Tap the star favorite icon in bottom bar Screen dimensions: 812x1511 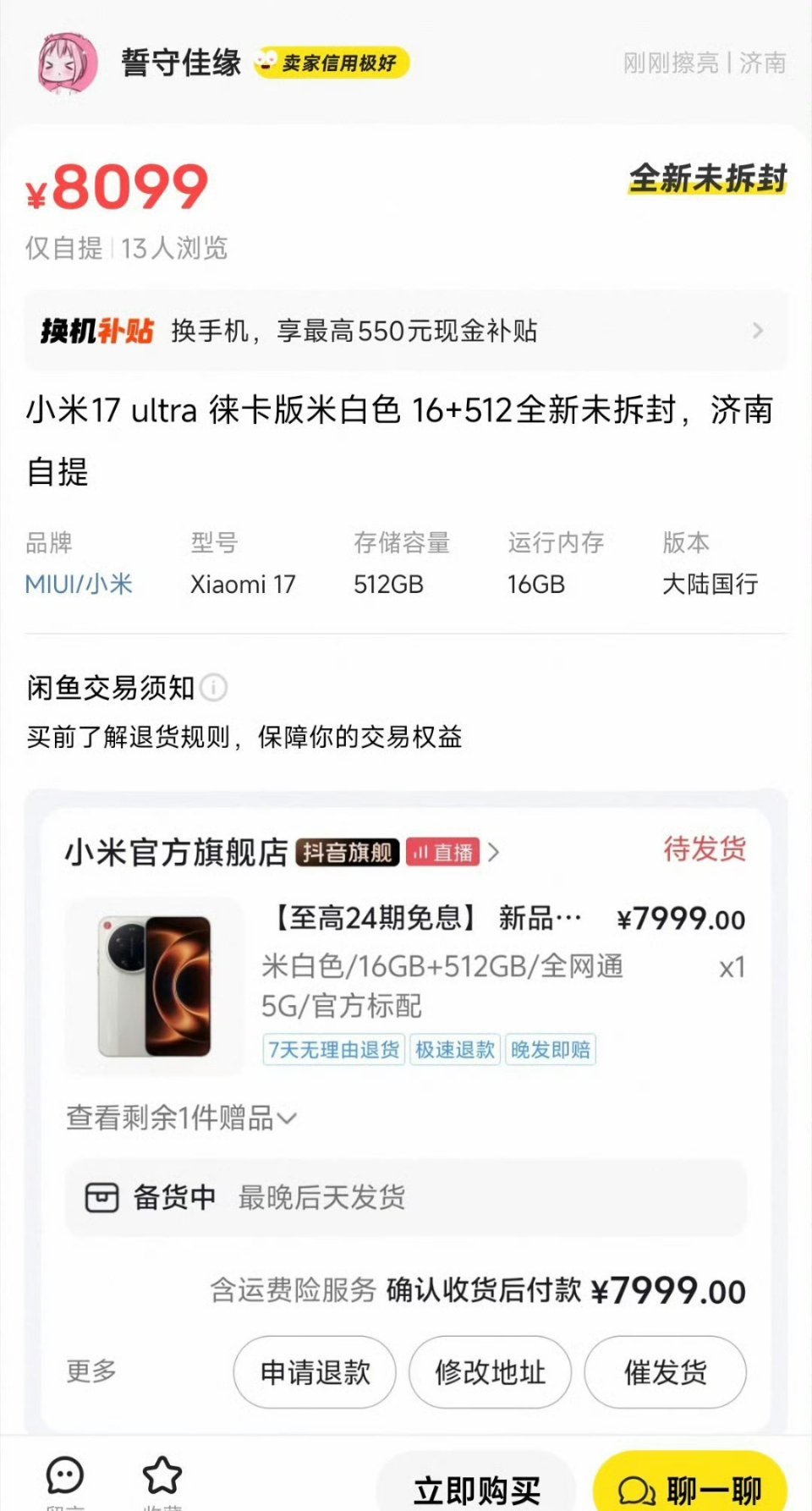(x=162, y=1476)
